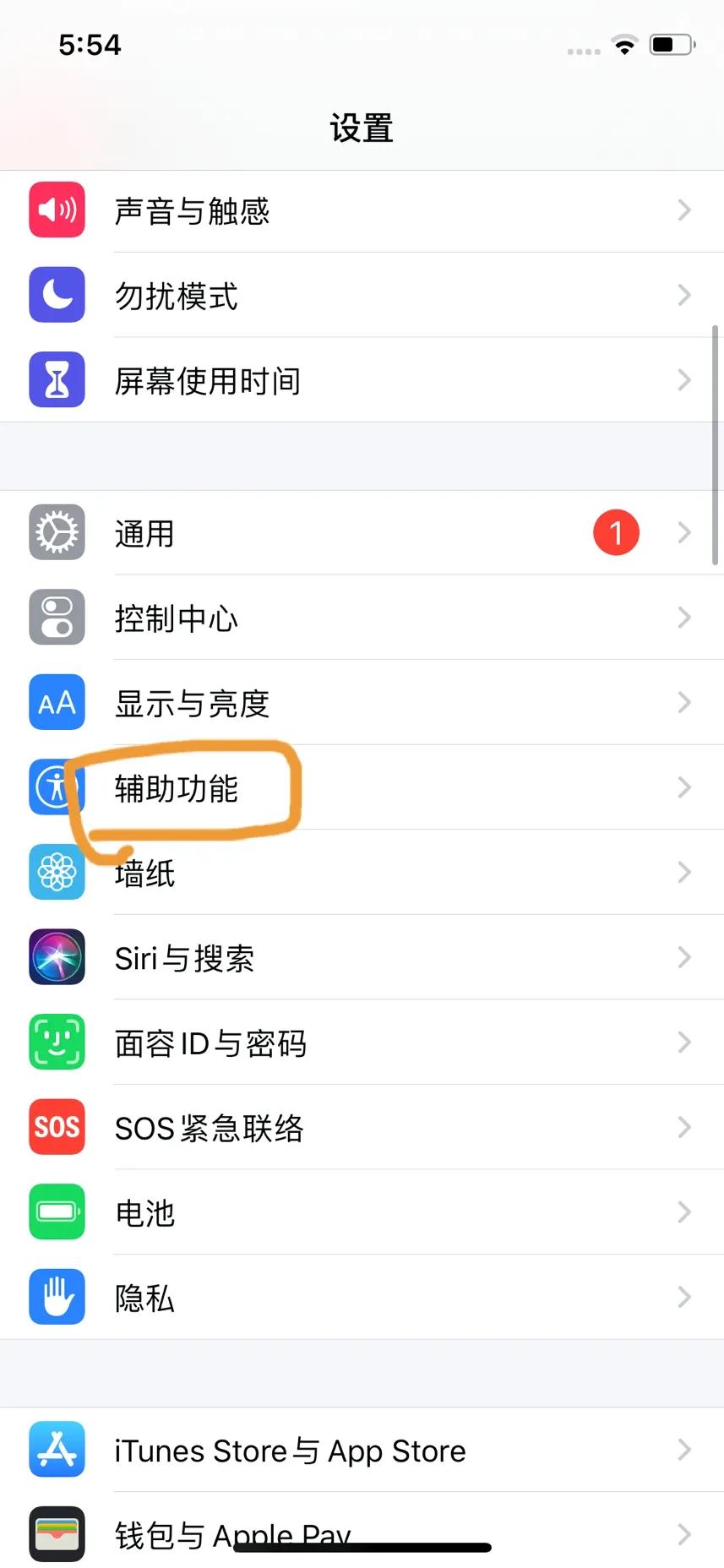This screenshot has height=1568, width=724.
Task: Tap the Do Not Disturb moon icon
Action: [x=56, y=295]
